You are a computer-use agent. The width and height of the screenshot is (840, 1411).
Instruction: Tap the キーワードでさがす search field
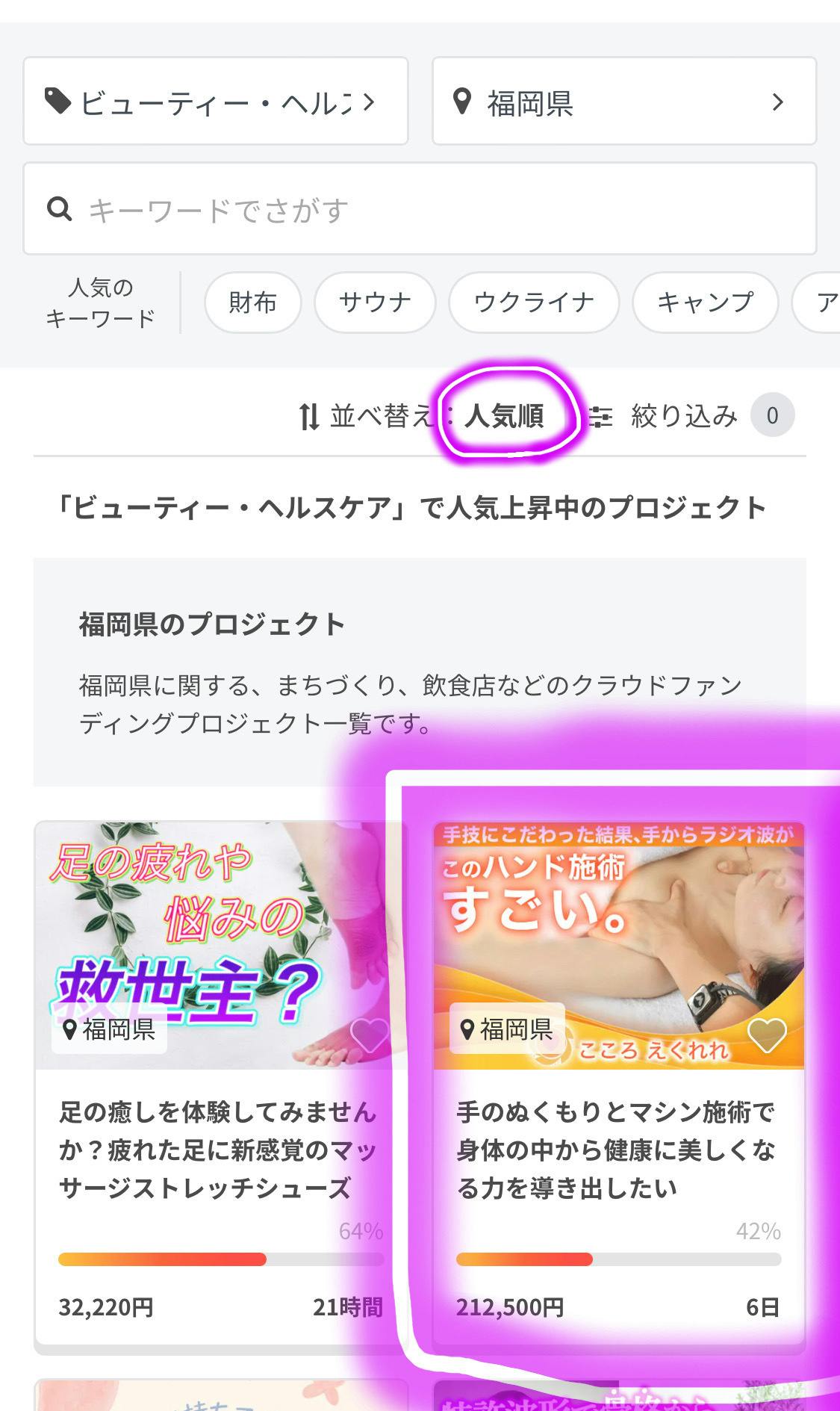420,210
